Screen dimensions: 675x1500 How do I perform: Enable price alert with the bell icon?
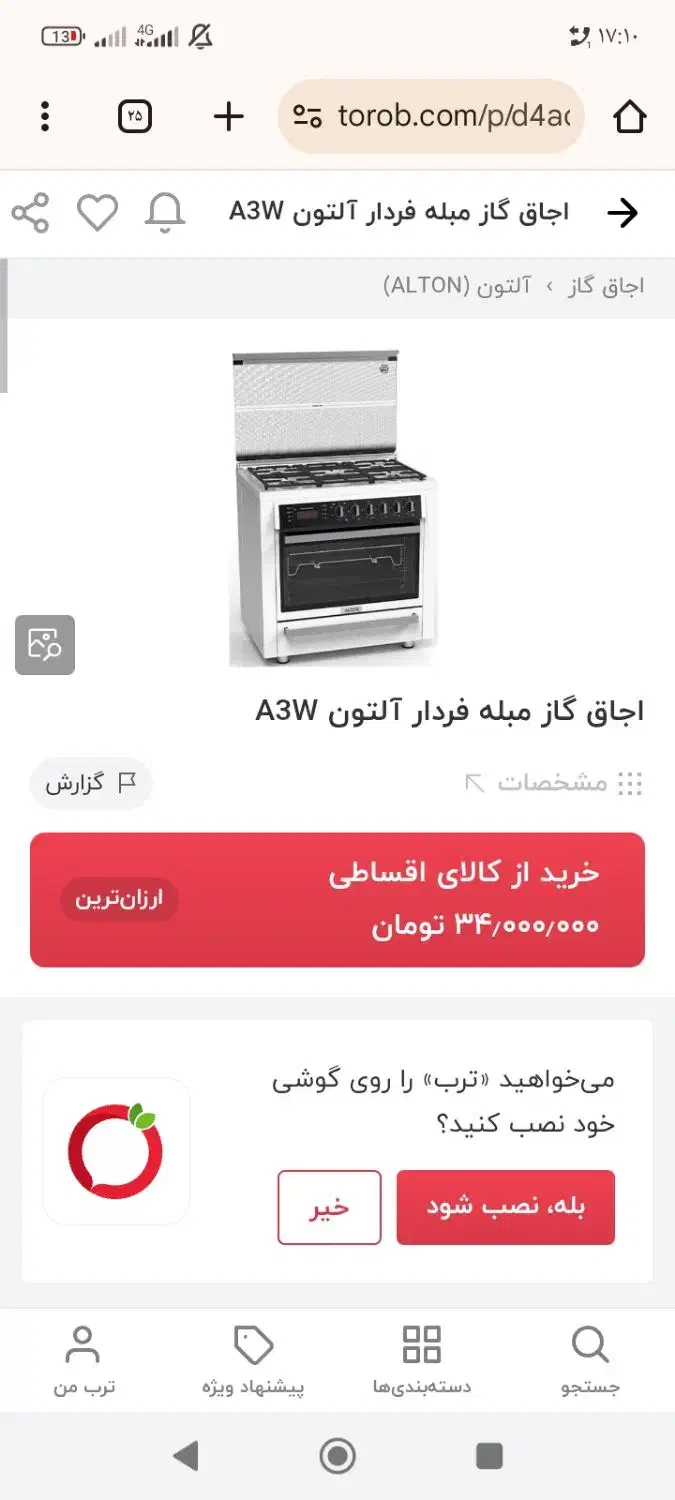(x=165, y=213)
